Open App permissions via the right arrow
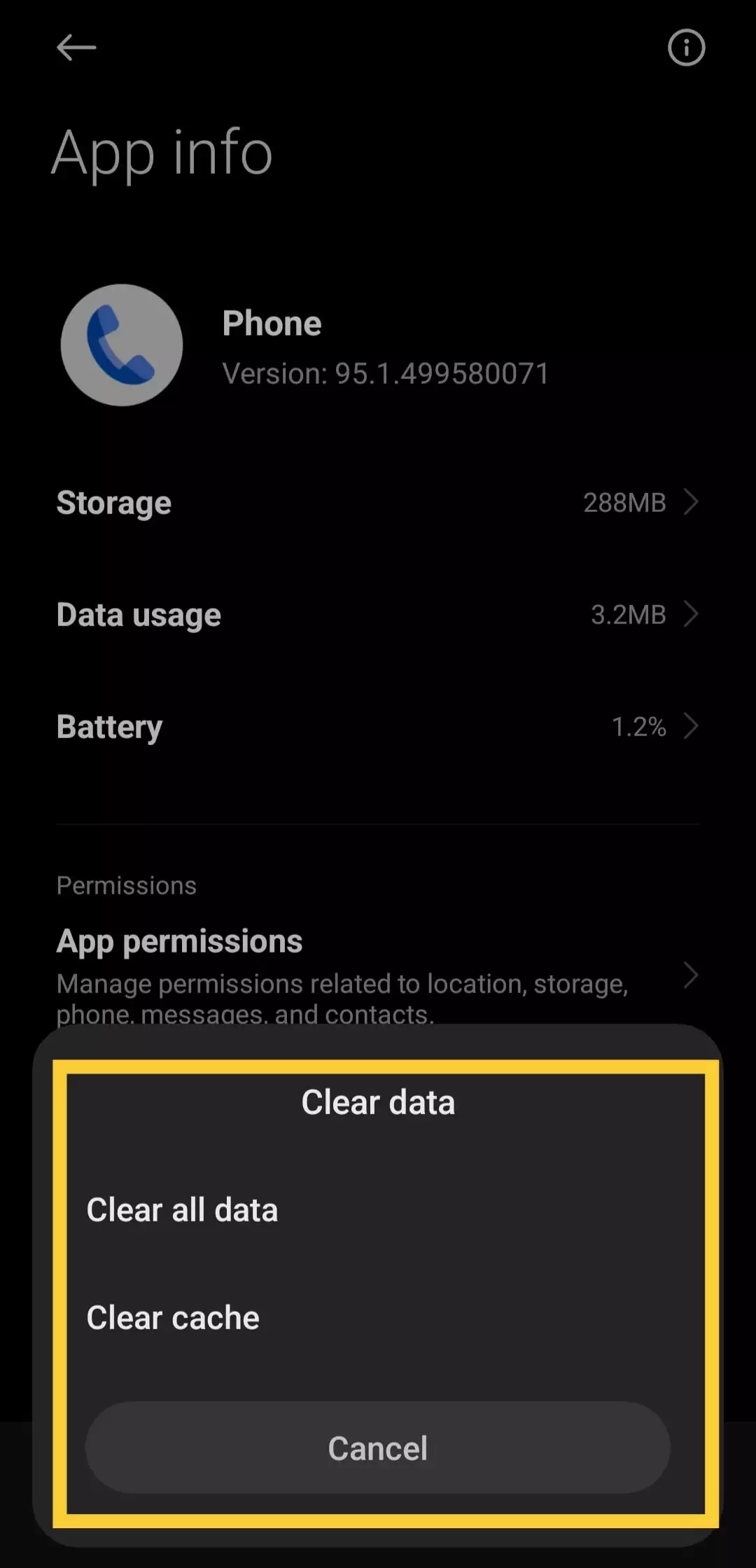The height and width of the screenshot is (1568, 756). tap(693, 975)
